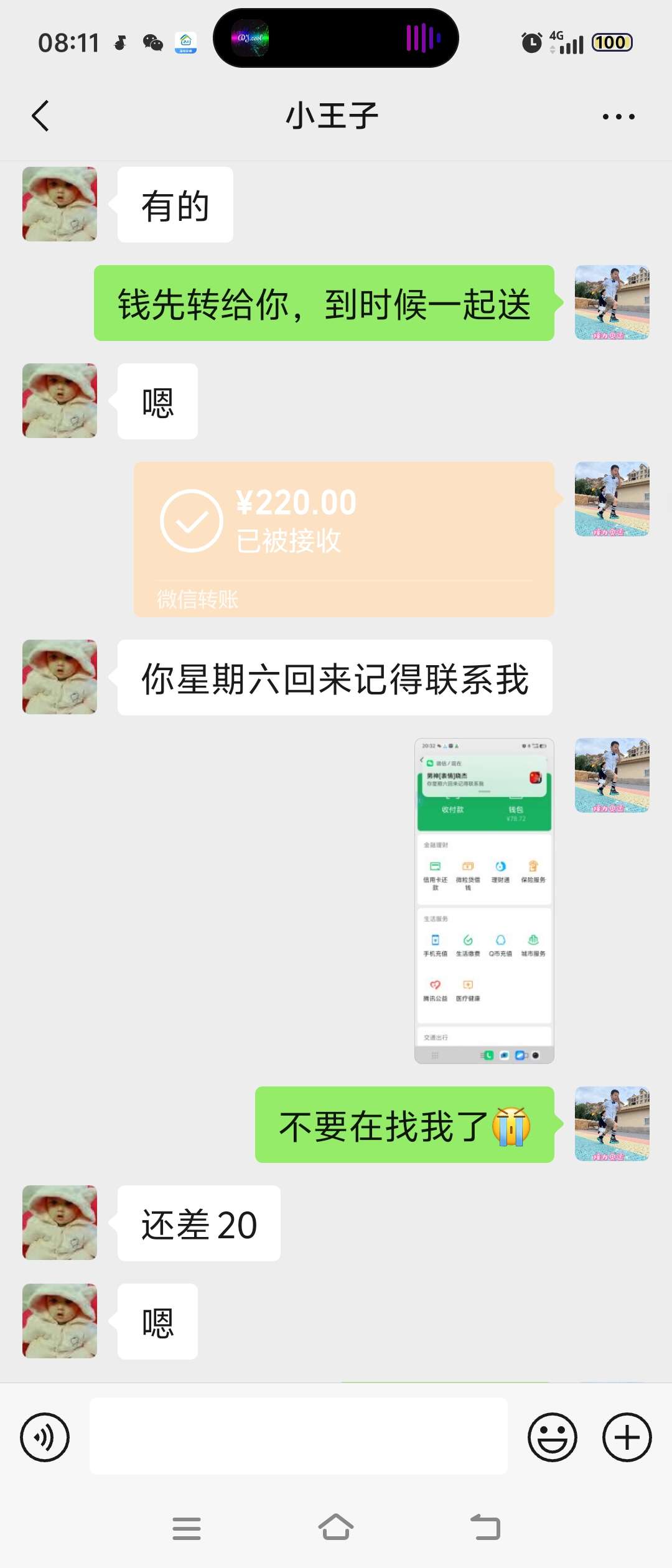Open the three-dot chat info menu
Image resolution: width=672 pixels, height=1568 pixels.
click(x=618, y=116)
